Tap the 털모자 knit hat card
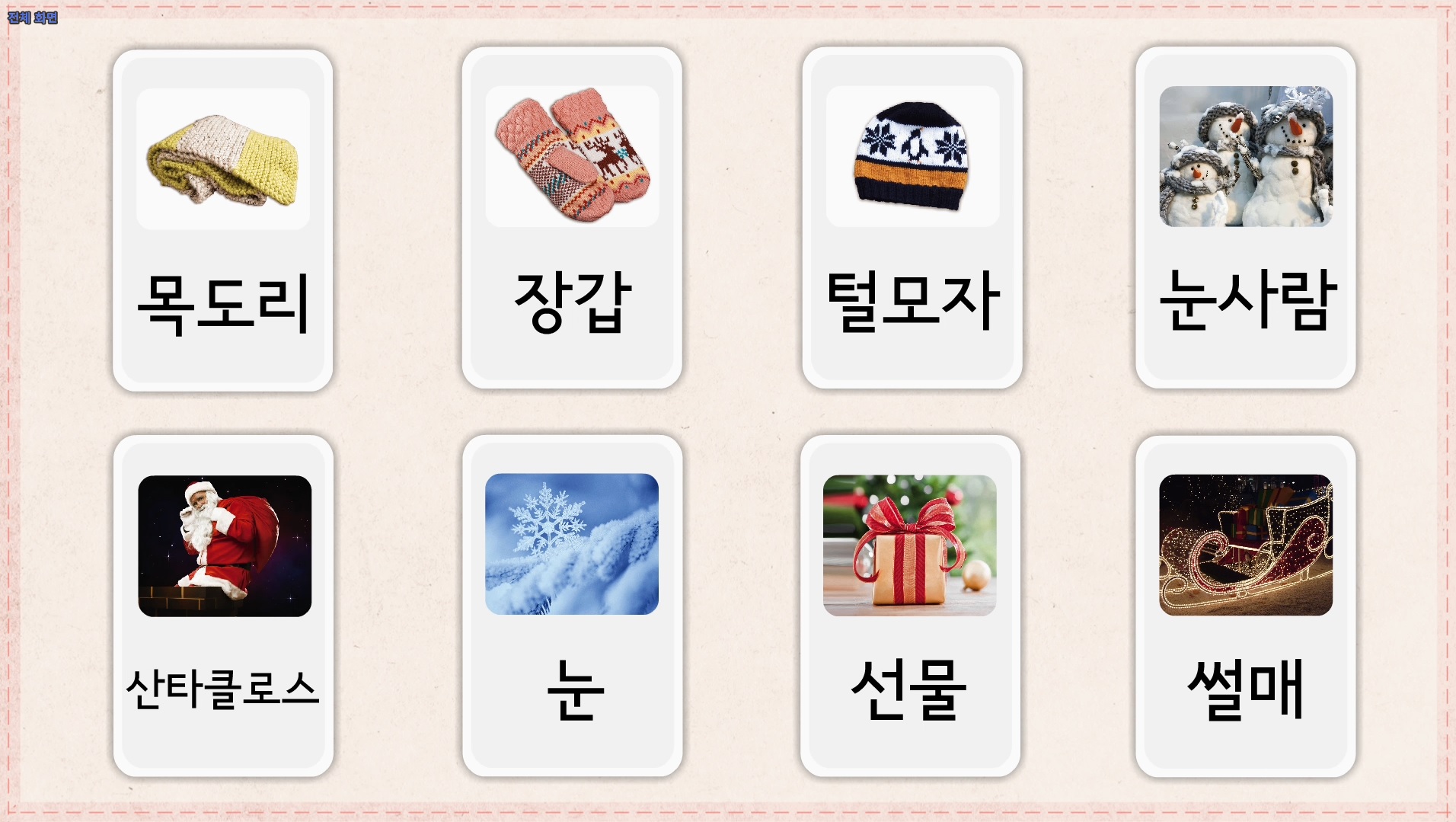 pyautogui.click(x=912, y=219)
